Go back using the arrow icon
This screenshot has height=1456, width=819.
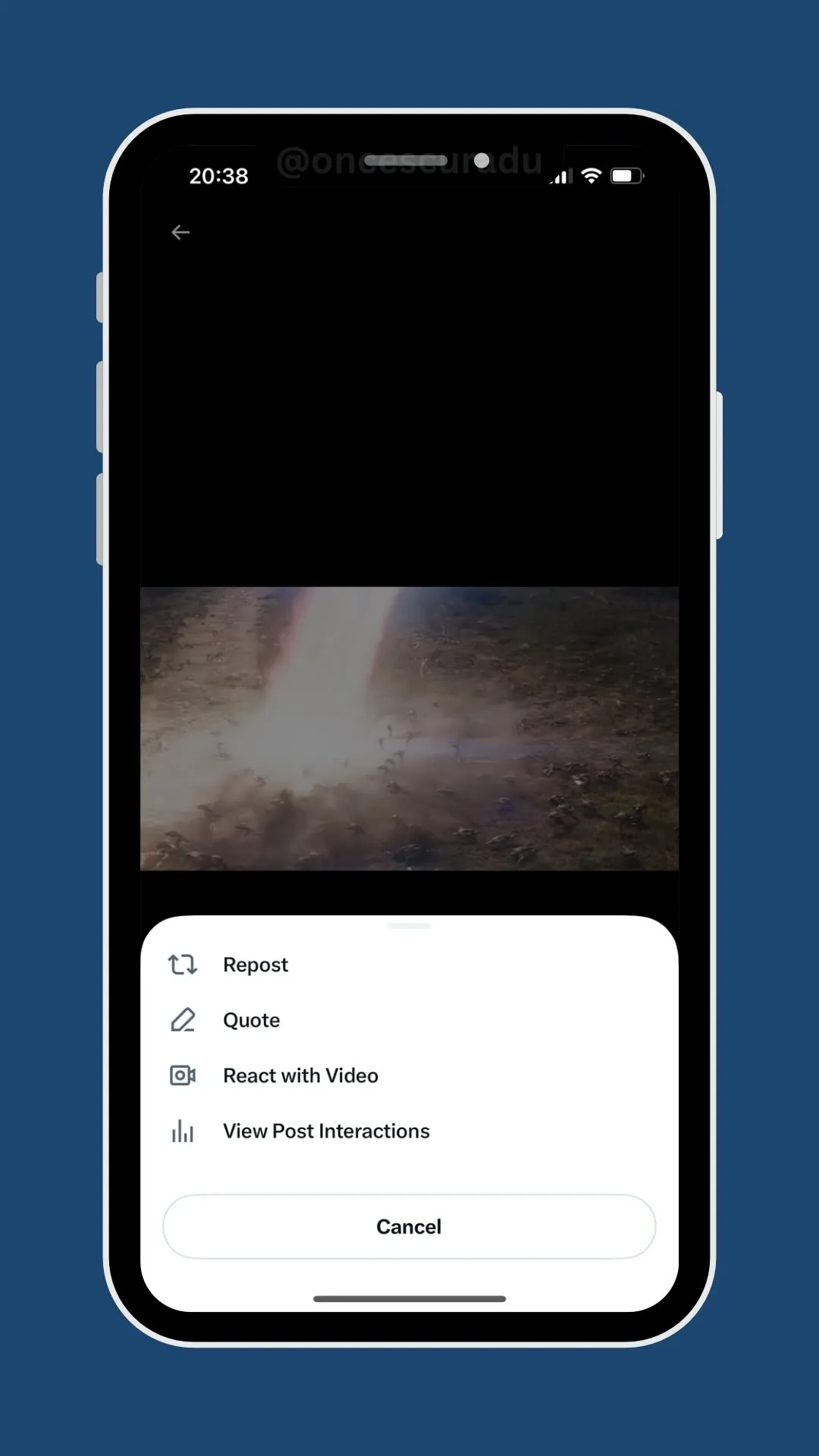pyautogui.click(x=180, y=232)
